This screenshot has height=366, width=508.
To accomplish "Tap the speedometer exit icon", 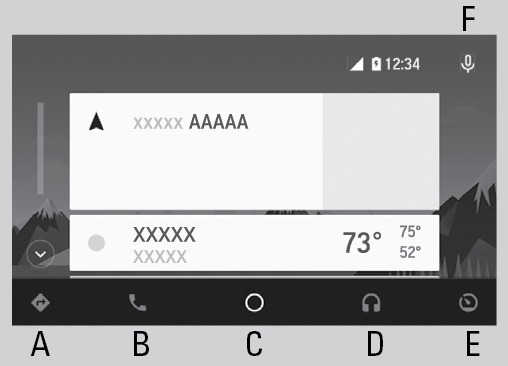I will click(468, 303).
